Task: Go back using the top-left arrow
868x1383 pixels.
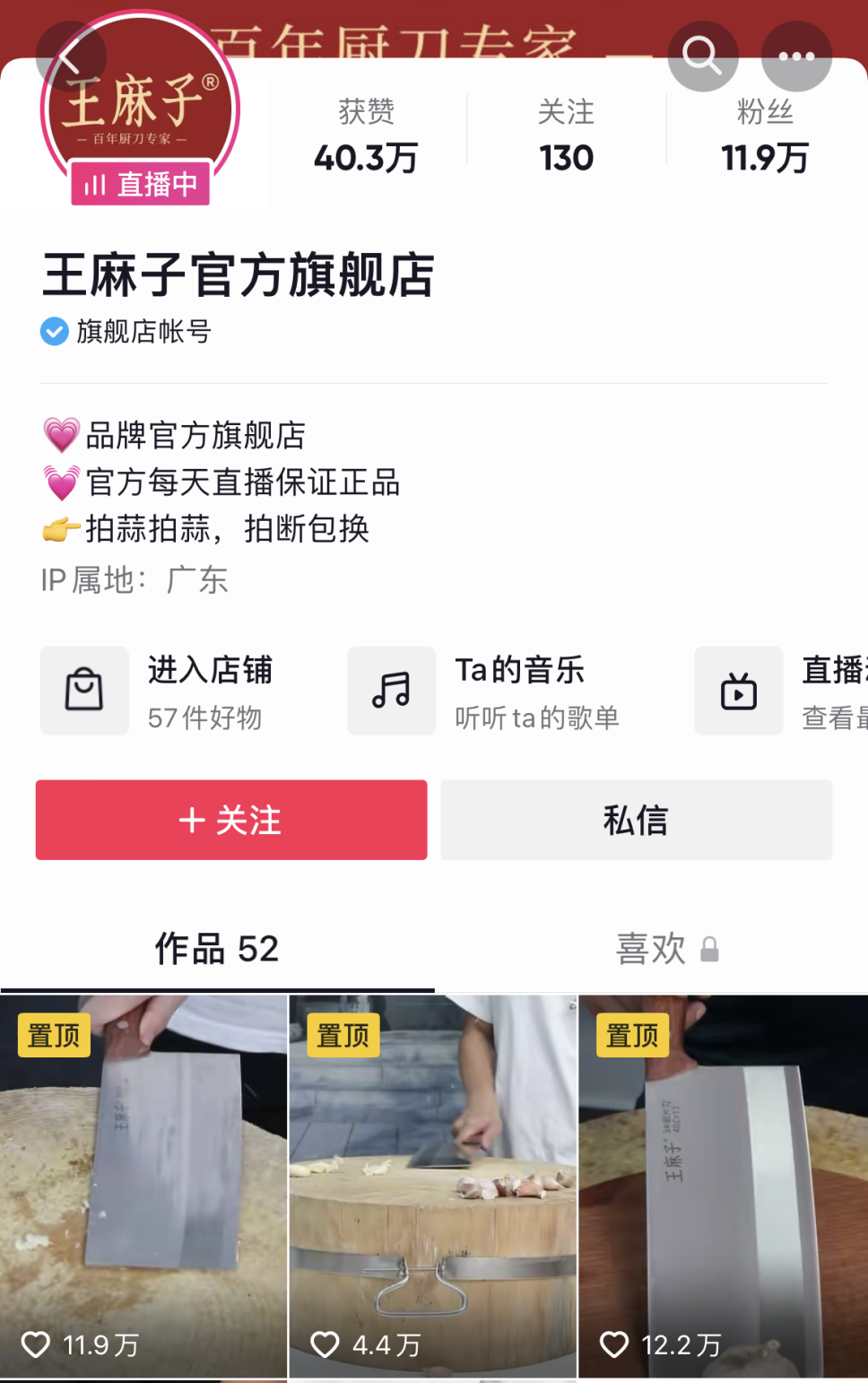Action: click(70, 57)
